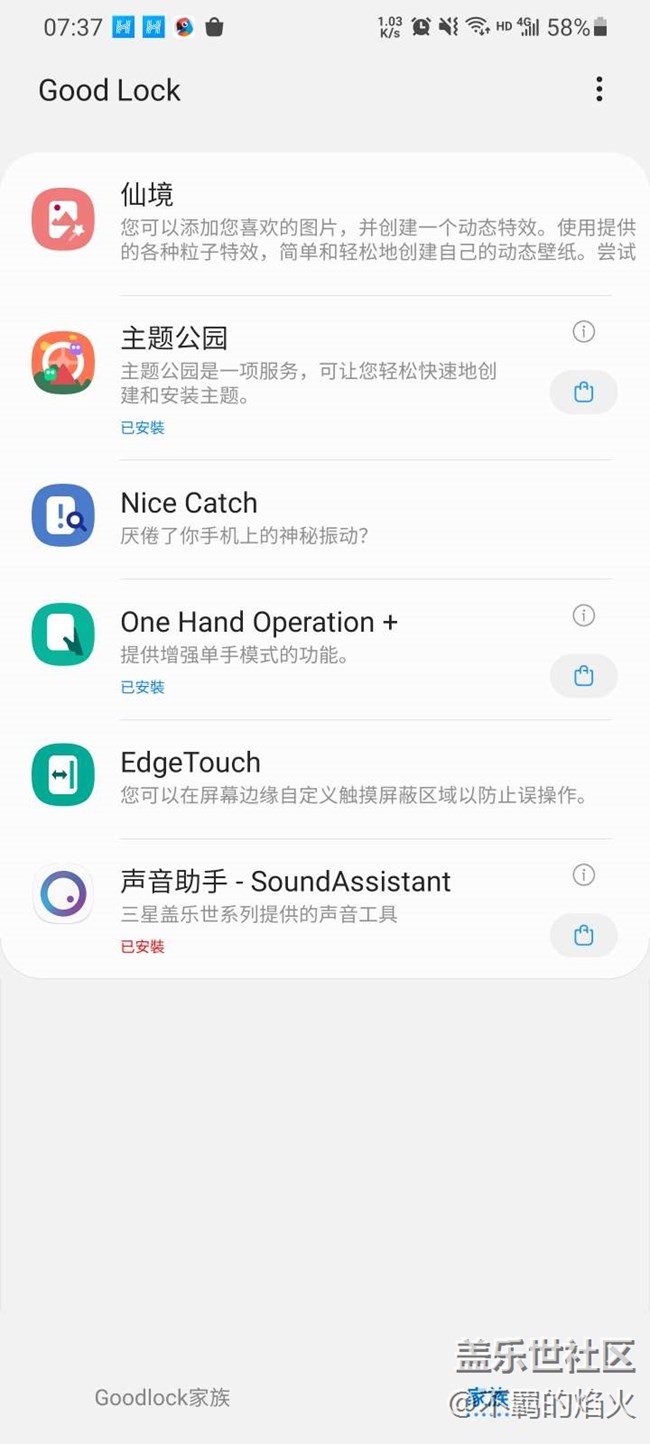The image size is (650, 1444).
Task: Open the EdgeTouch module
Action: [x=325, y=778]
